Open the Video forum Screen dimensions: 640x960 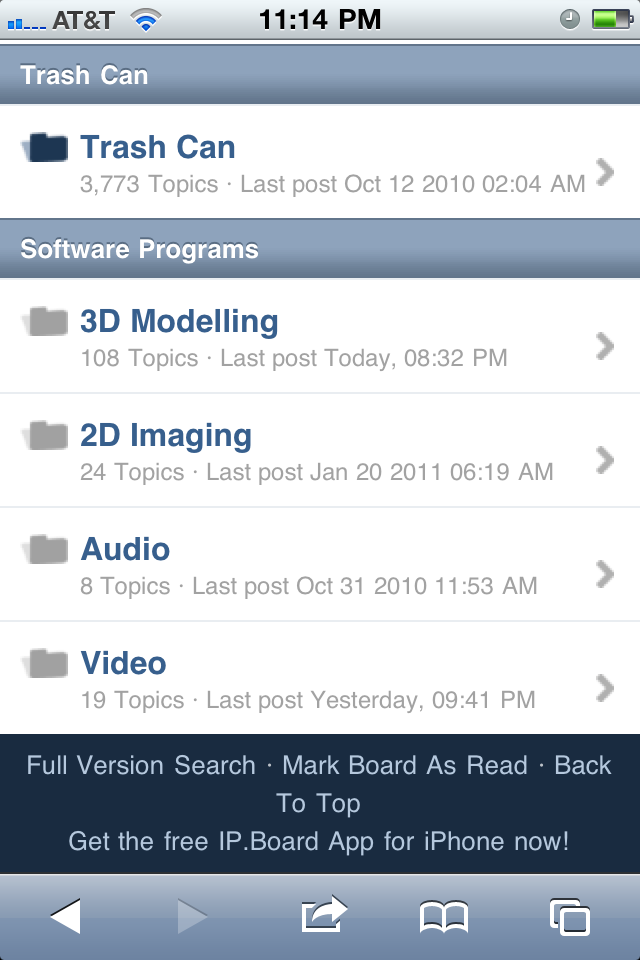(123, 664)
